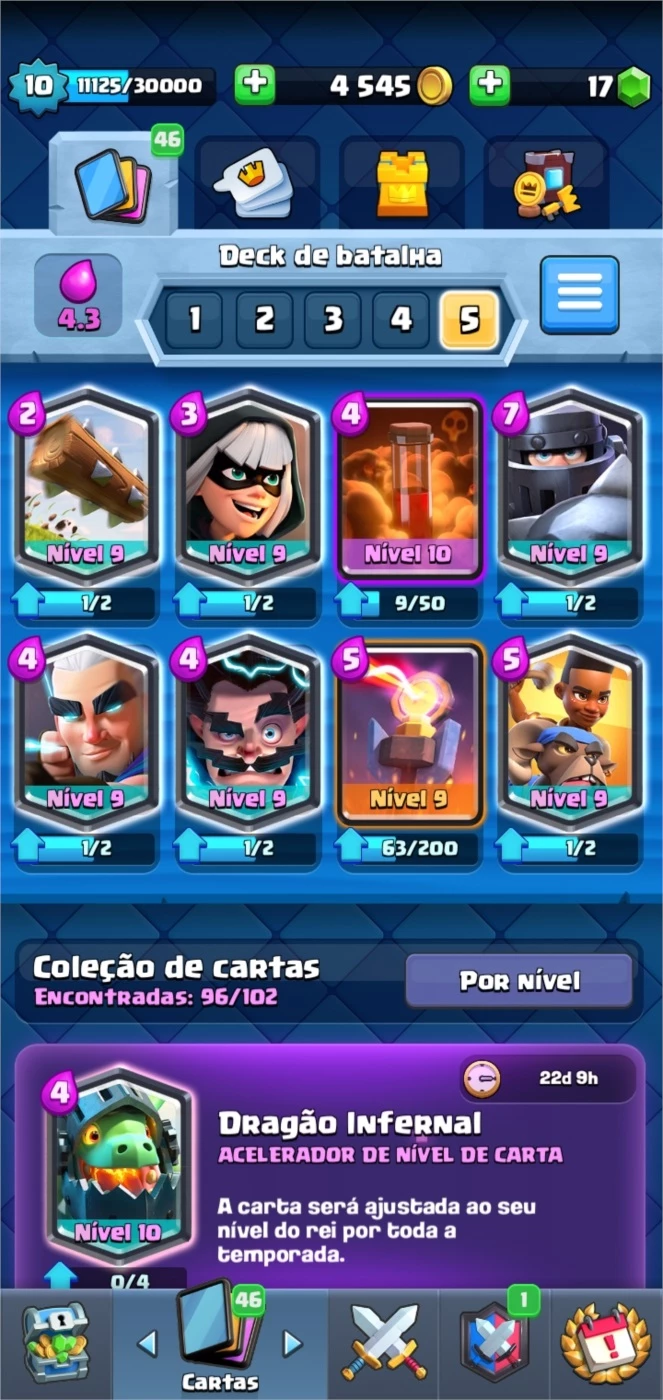This screenshot has height=1400, width=663.
Task: Select deck slot 4
Action: click(x=401, y=320)
